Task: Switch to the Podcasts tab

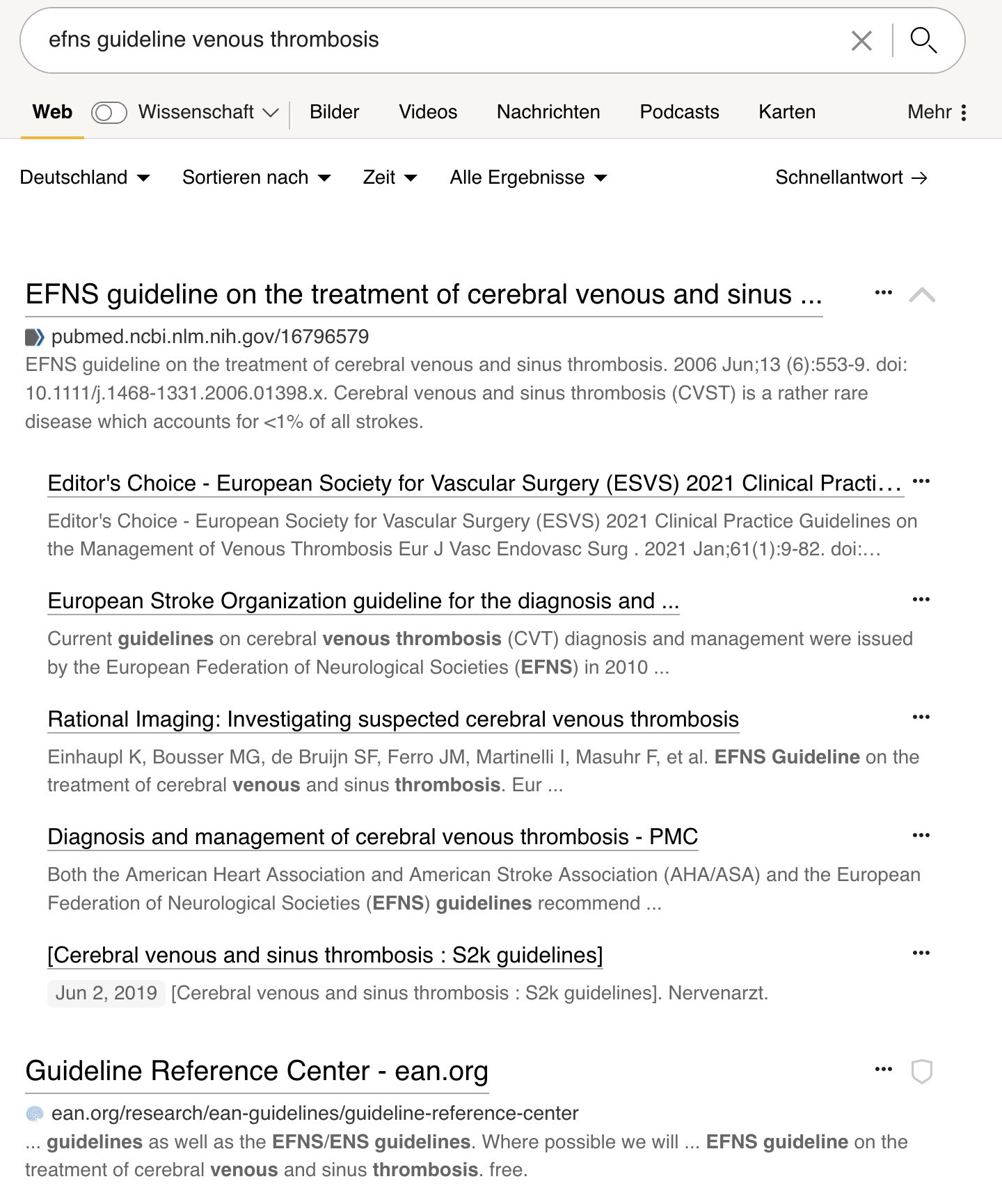Action: point(679,112)
